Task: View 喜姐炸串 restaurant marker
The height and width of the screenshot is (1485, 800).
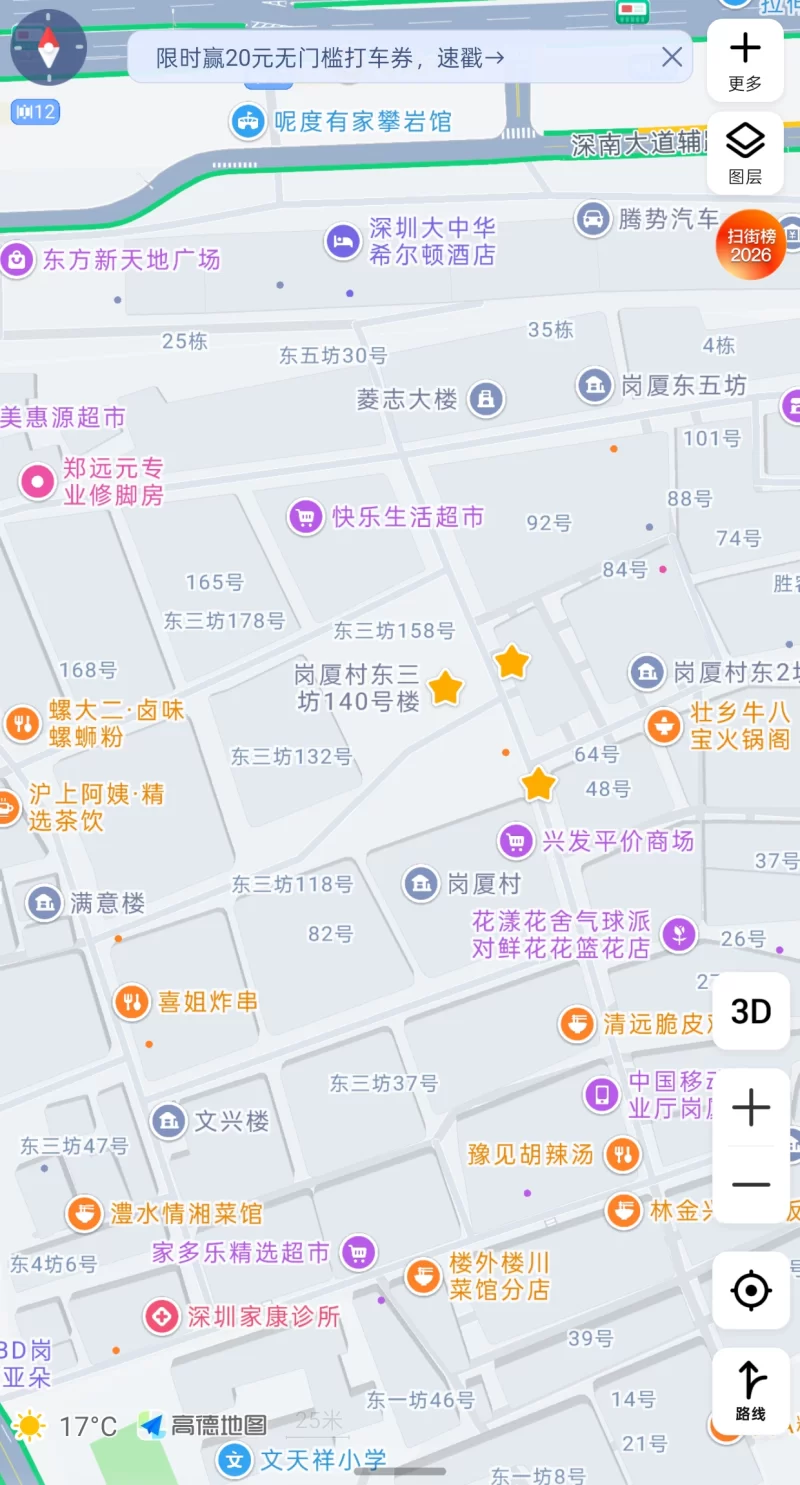Action: 131,1001
